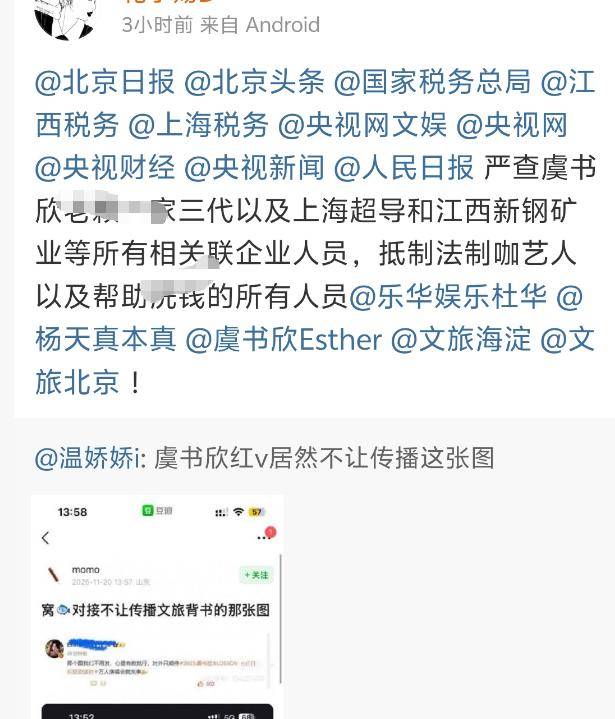The image size is (615, 719).
Task: Open the @文旅海淀 mention link
Action: (x=461, y=340)
